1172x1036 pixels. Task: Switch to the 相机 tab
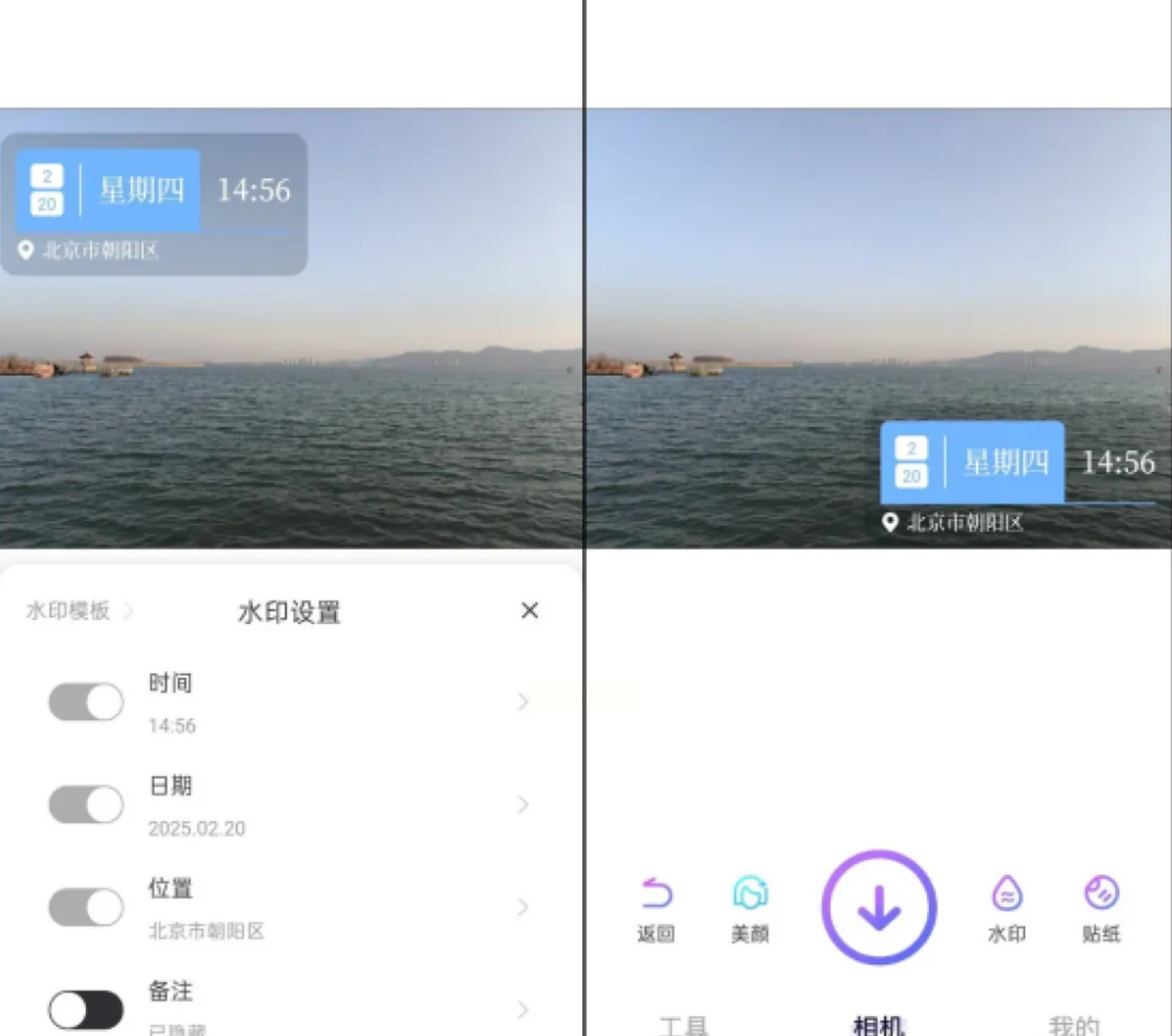click(x=879, y=1024)
